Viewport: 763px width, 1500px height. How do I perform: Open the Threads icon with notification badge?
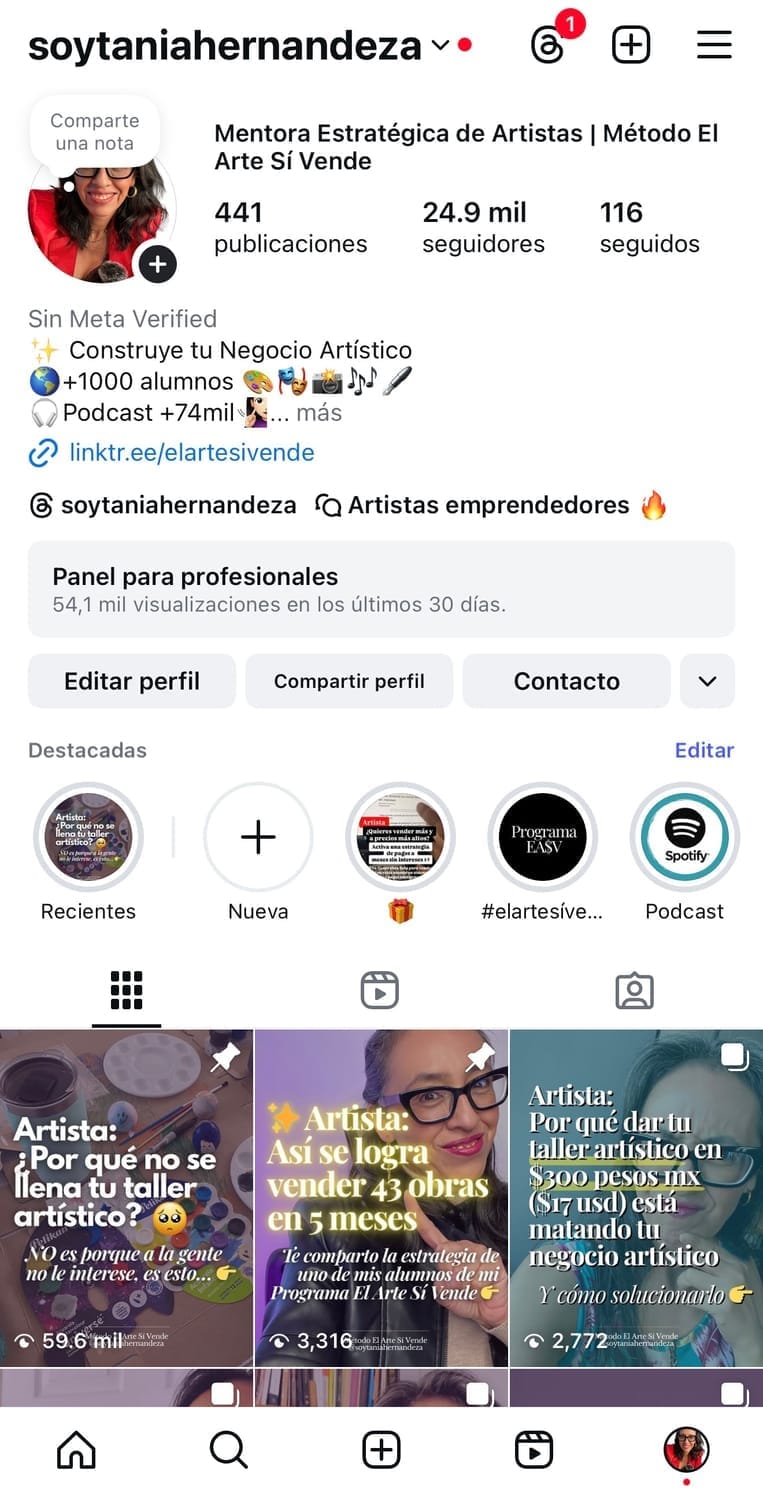549,45
